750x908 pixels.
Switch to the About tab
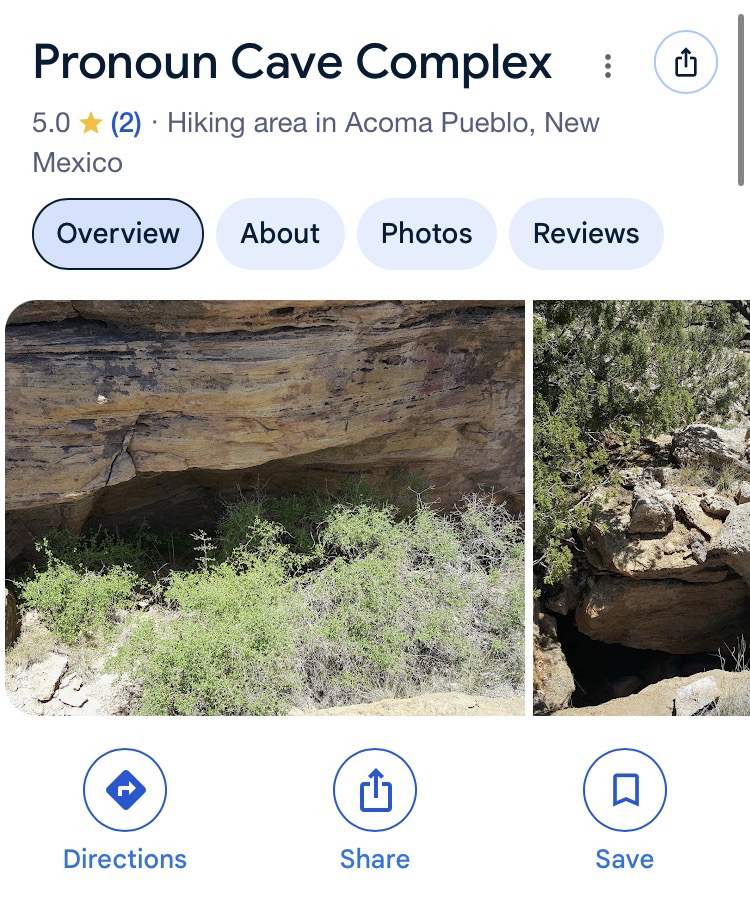(280, 234)
